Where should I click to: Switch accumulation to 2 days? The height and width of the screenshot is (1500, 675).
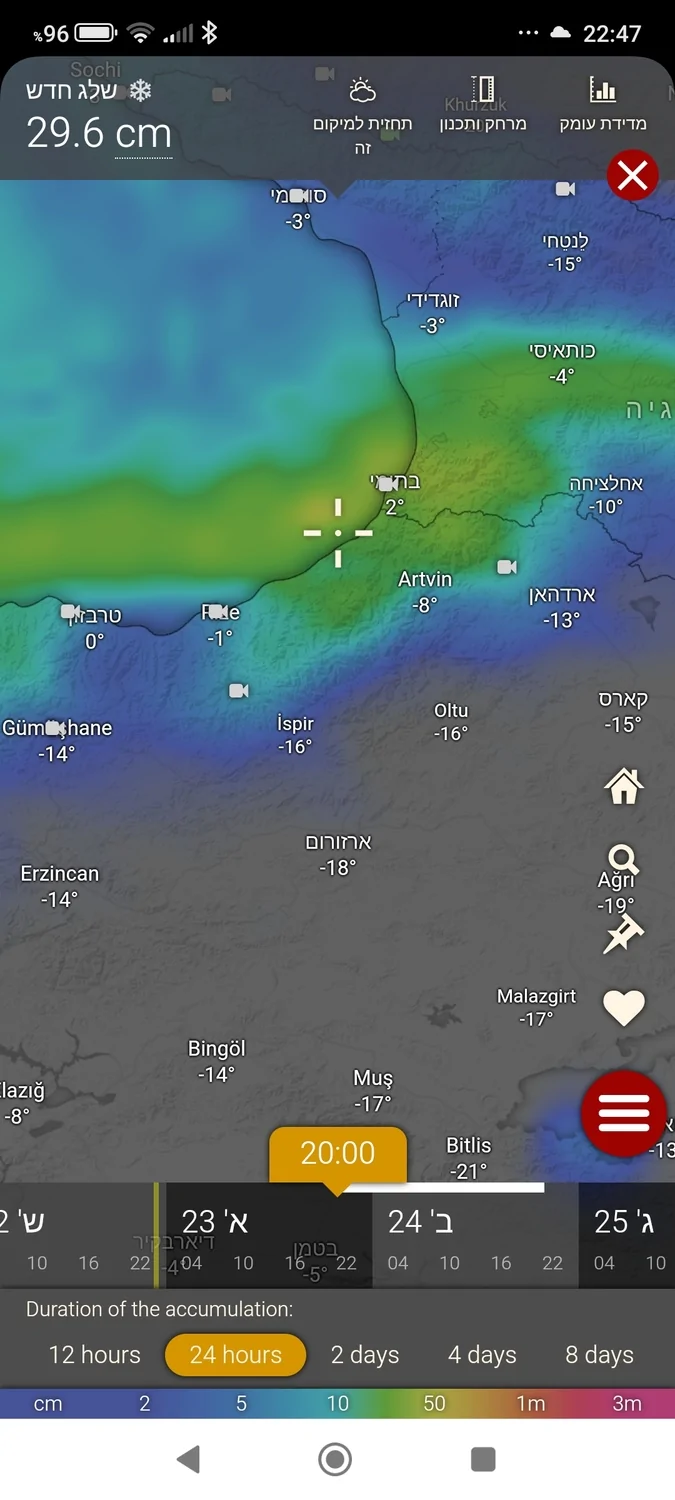365,1355
